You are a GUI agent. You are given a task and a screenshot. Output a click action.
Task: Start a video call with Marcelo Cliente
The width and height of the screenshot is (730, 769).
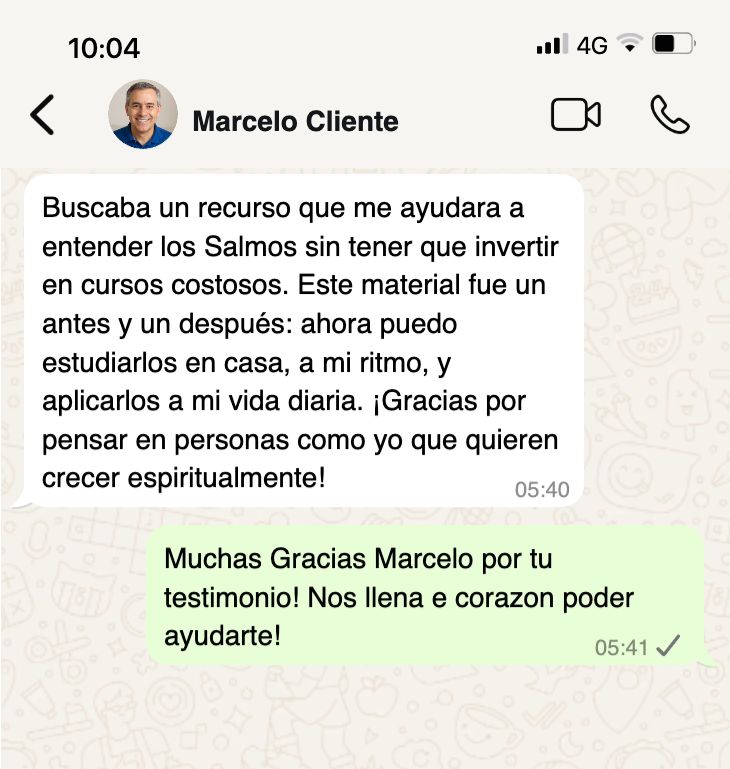[576, 115]
